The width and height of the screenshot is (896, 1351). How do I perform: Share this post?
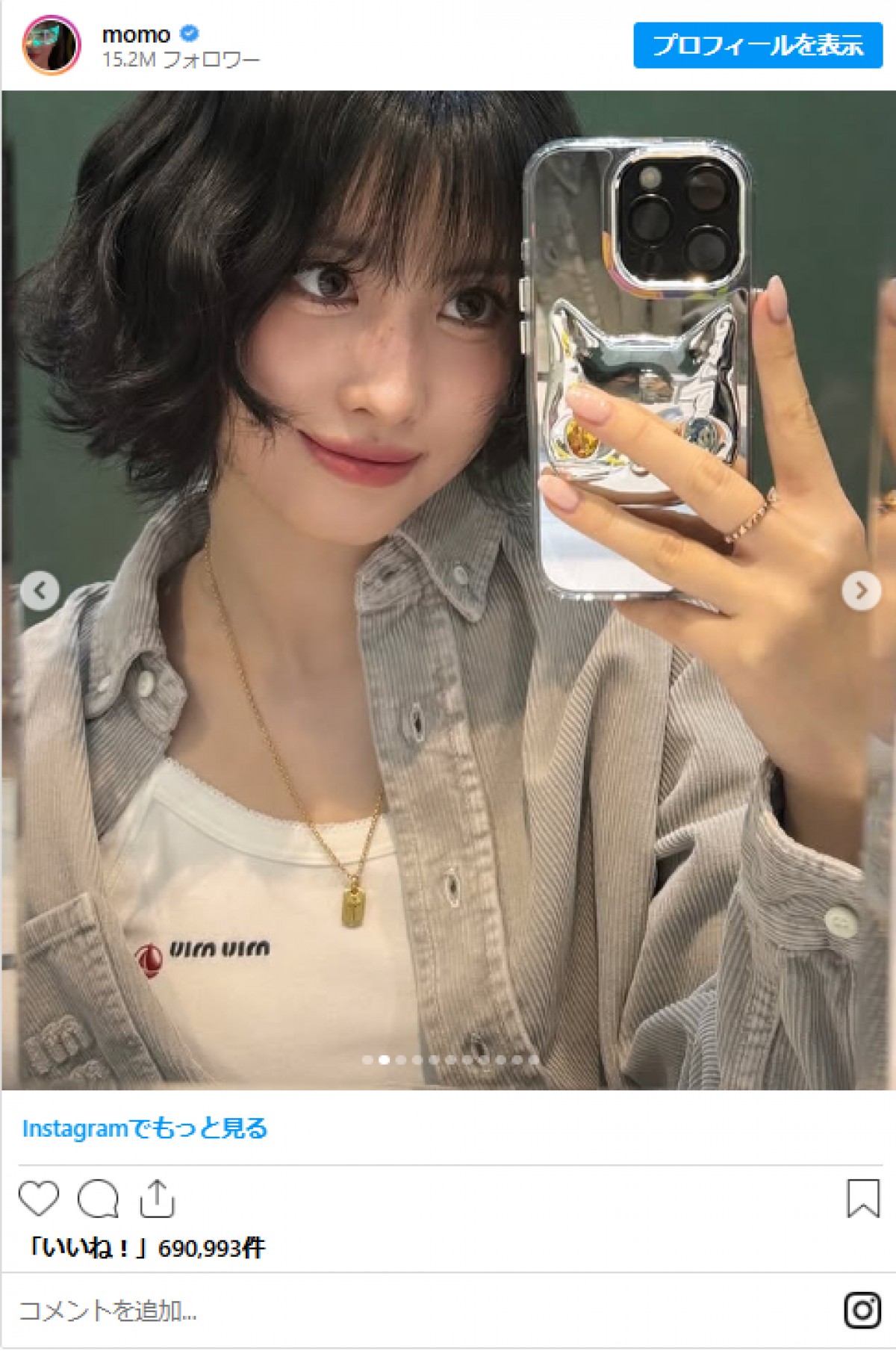157,1199
